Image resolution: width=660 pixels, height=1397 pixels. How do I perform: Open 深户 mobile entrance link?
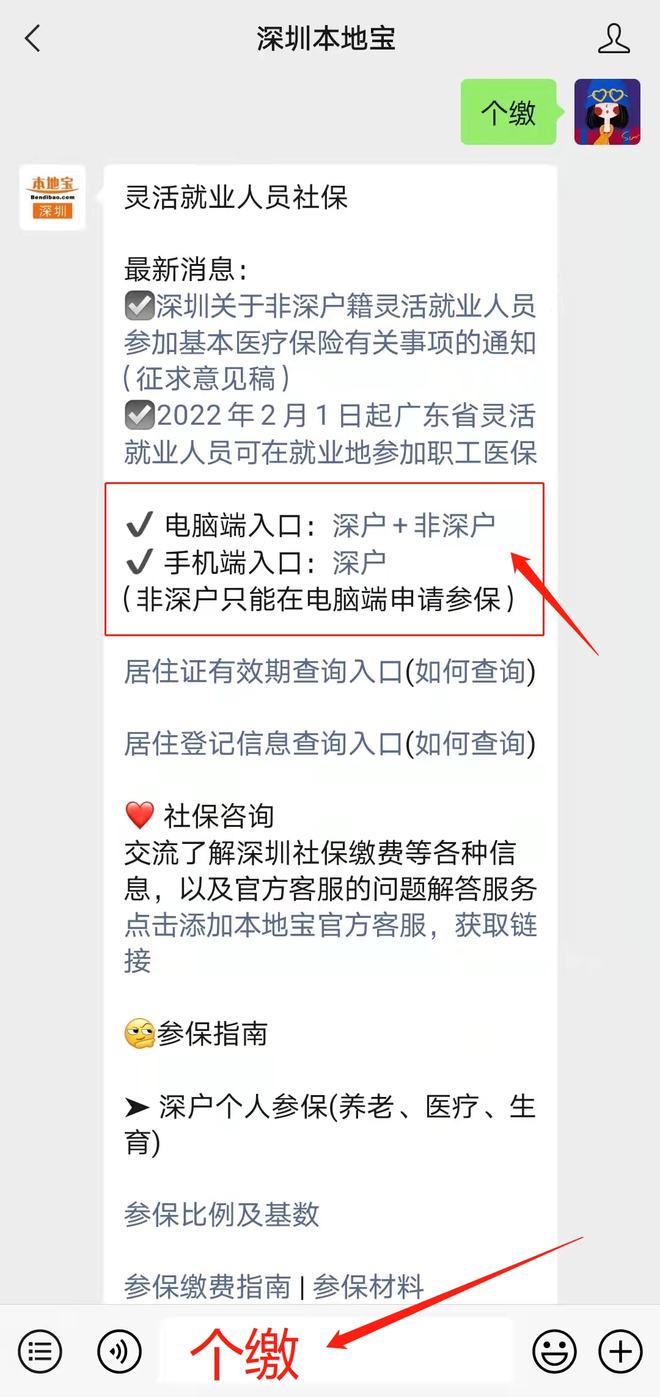tap(359, 562)
